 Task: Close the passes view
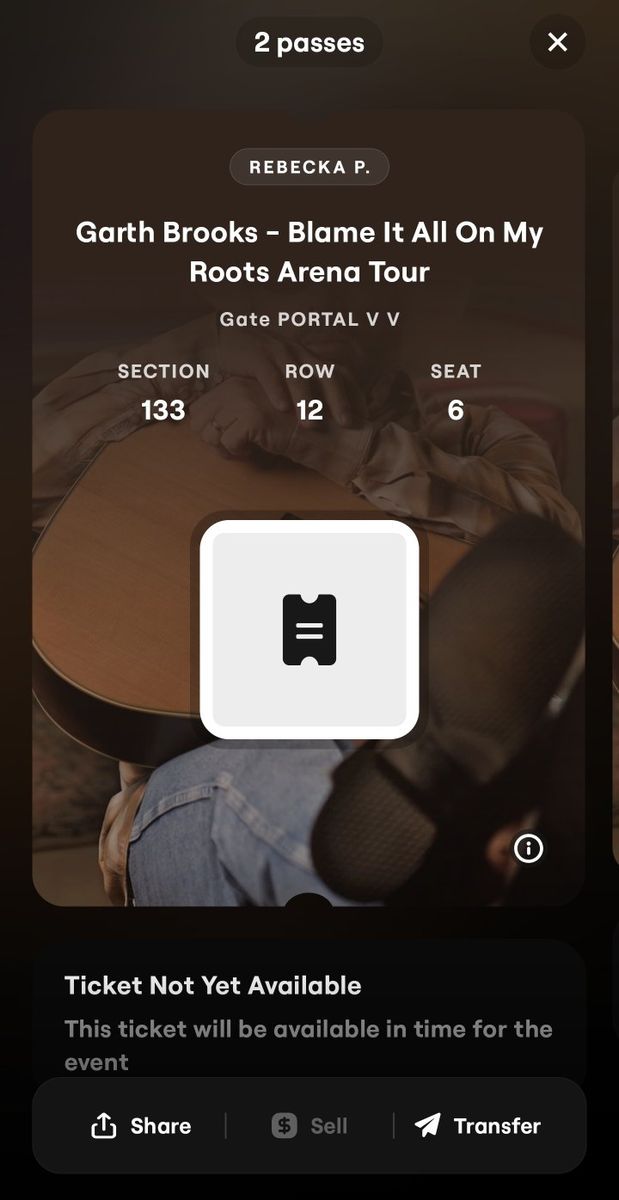[557, 42]
